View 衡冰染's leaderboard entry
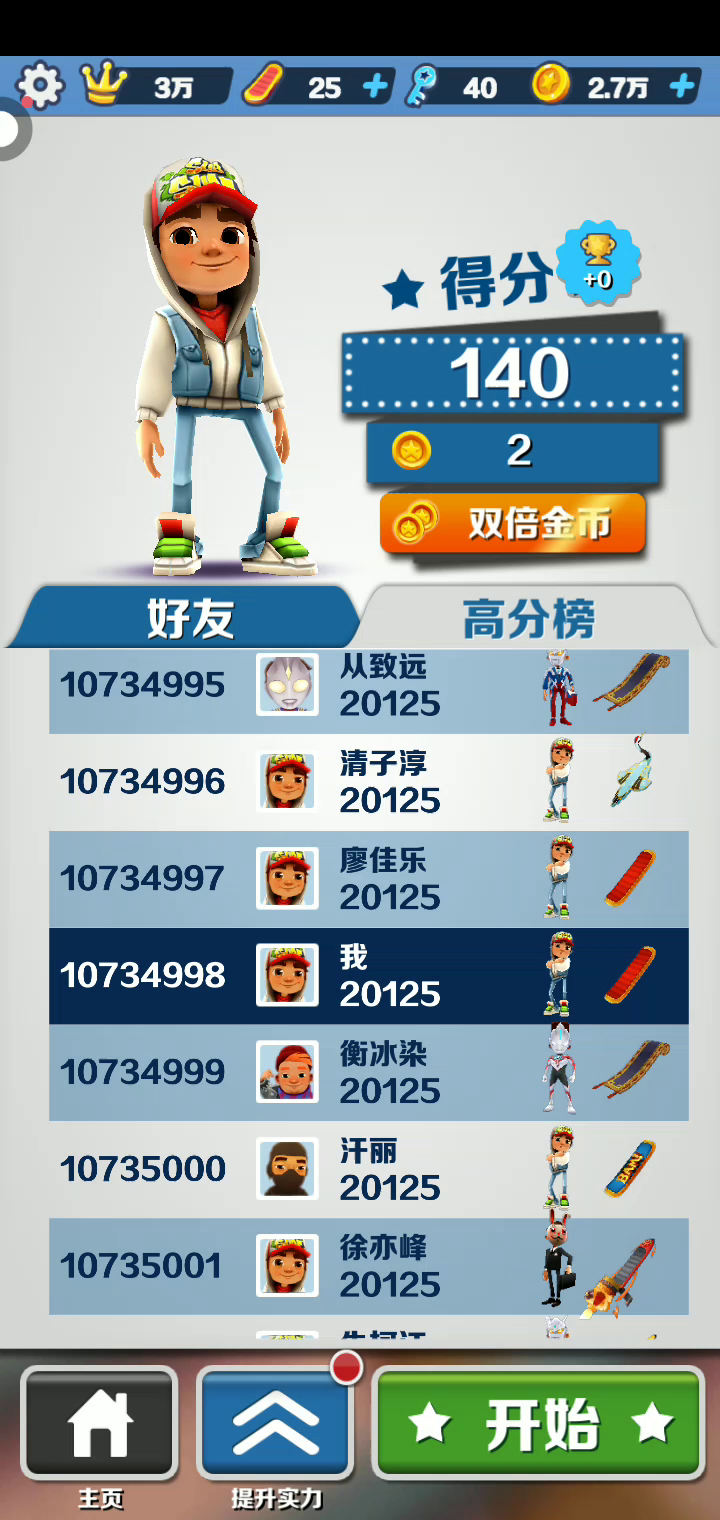Image resolution: width=720 pixels, height=1520 pixels. pos(368,1072)
